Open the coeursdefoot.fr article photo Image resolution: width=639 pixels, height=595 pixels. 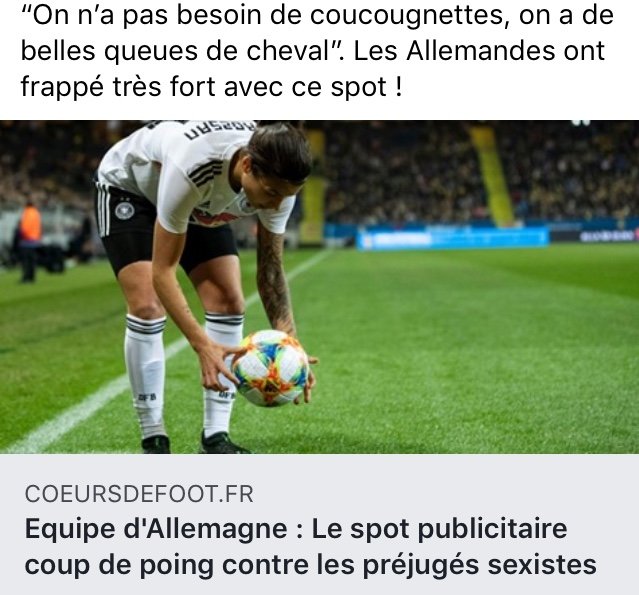tap(319, 287)
